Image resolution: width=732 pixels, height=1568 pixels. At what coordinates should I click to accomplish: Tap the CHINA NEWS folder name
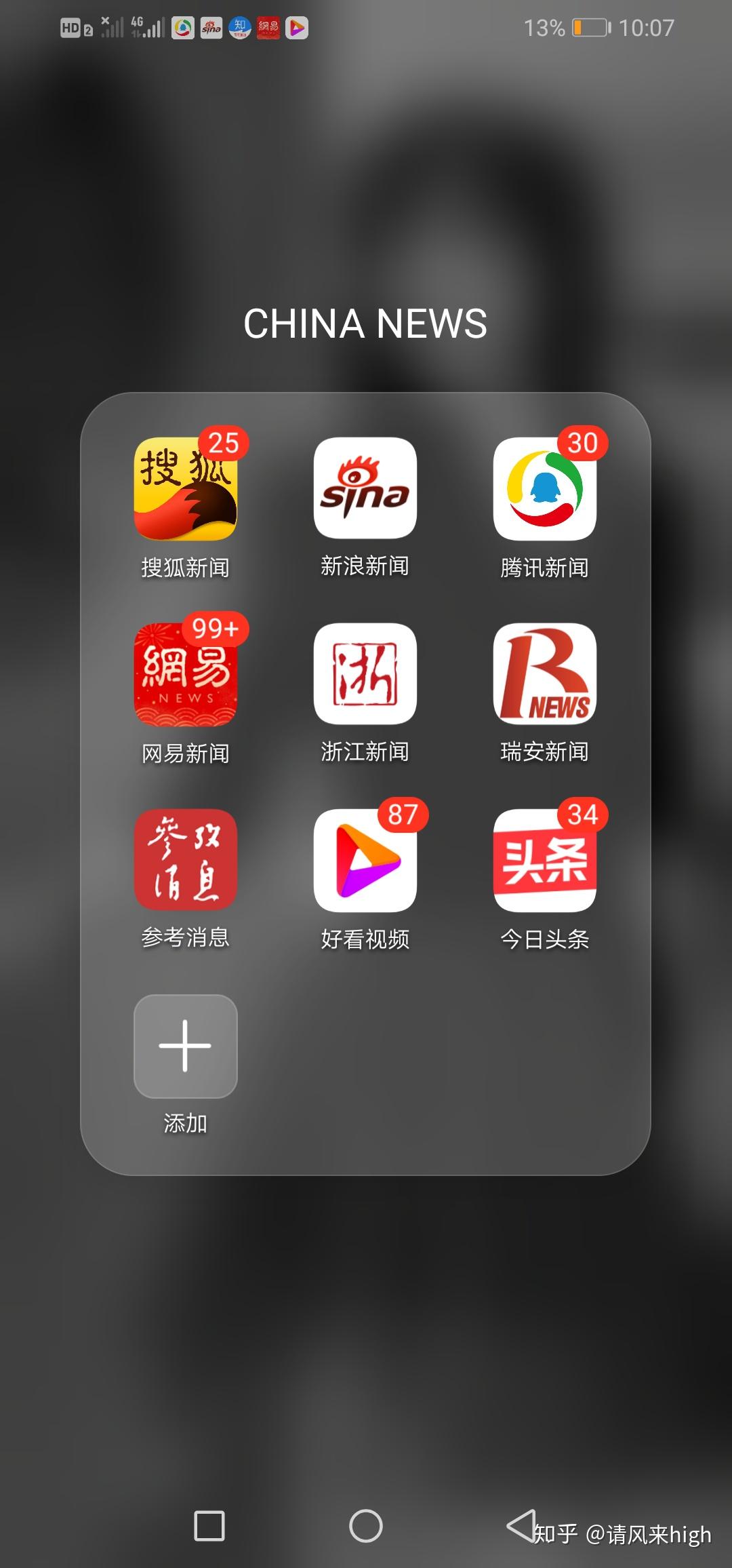pyautogui.click(x=365, y=324)
